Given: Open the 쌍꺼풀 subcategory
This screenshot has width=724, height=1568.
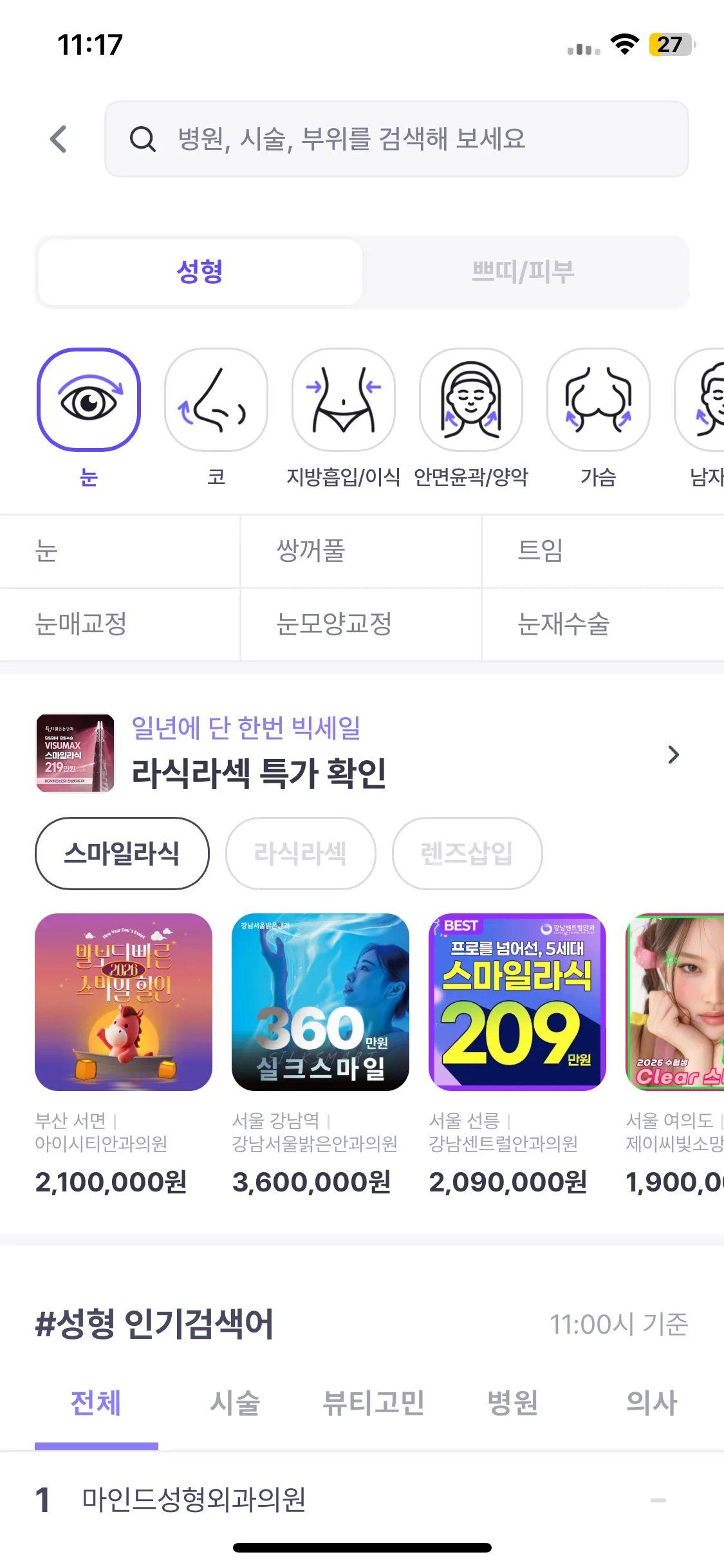Looking at the screenshot, I should (x=361, y=551).
